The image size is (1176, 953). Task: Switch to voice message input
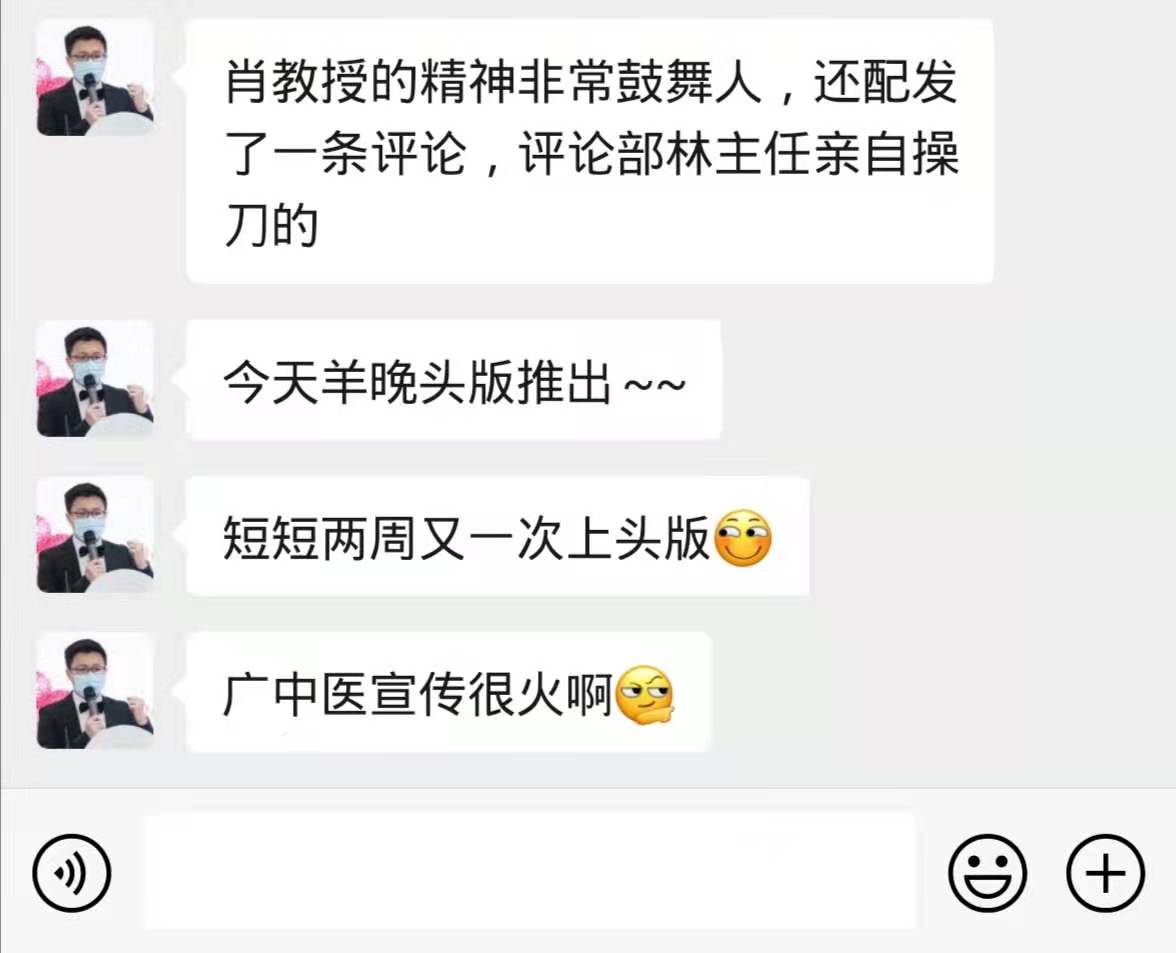71,873
